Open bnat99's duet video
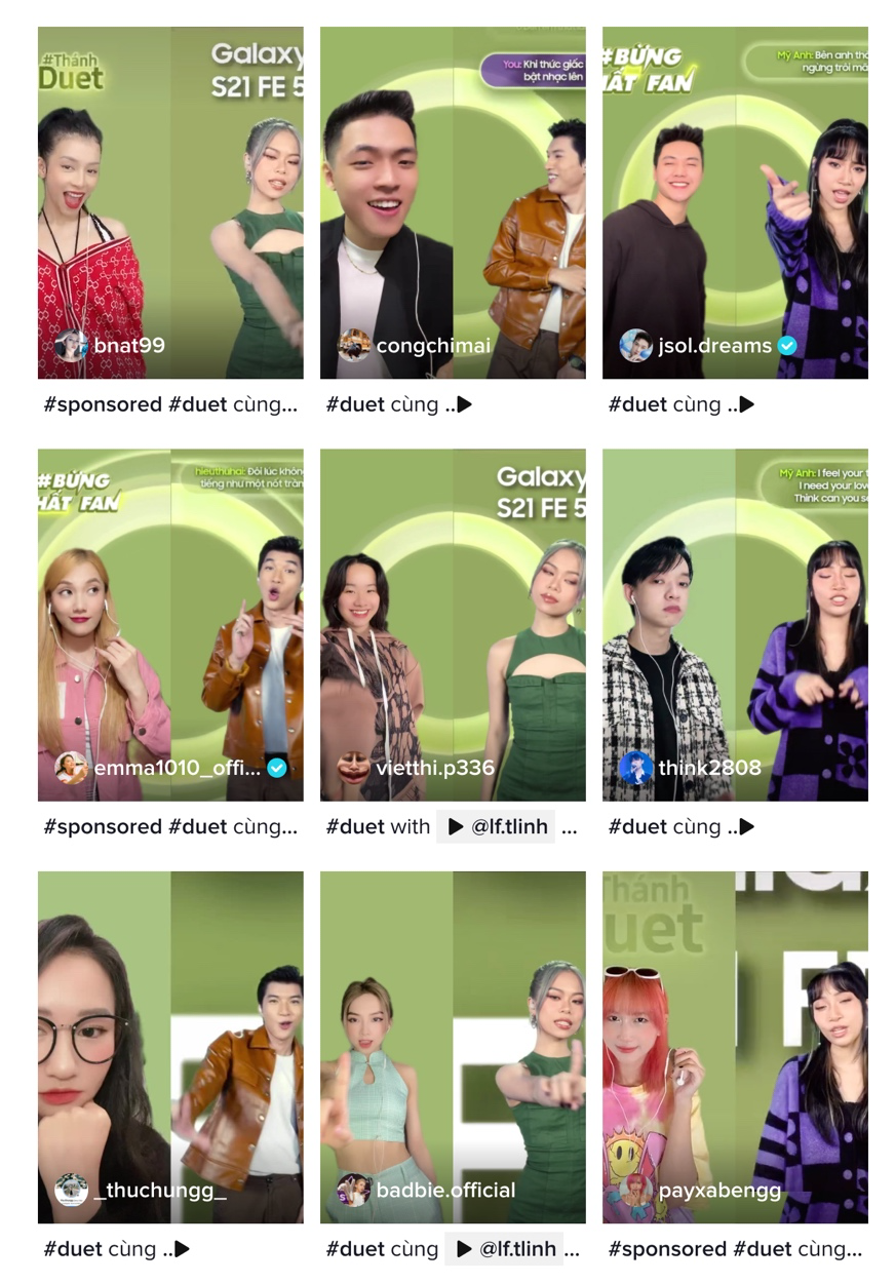Viewport: 895px width, 1285px height. 170,200
